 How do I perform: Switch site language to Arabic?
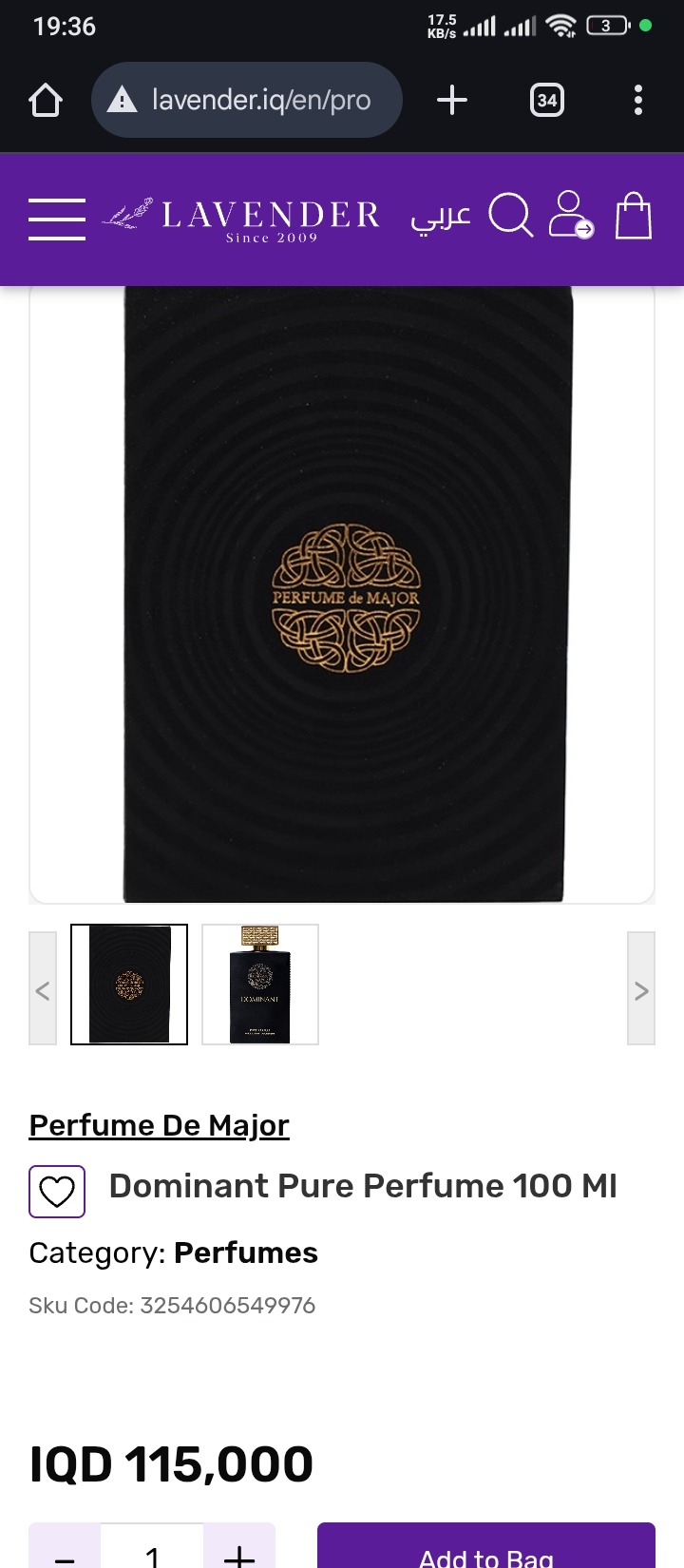[x=441, y=218]
